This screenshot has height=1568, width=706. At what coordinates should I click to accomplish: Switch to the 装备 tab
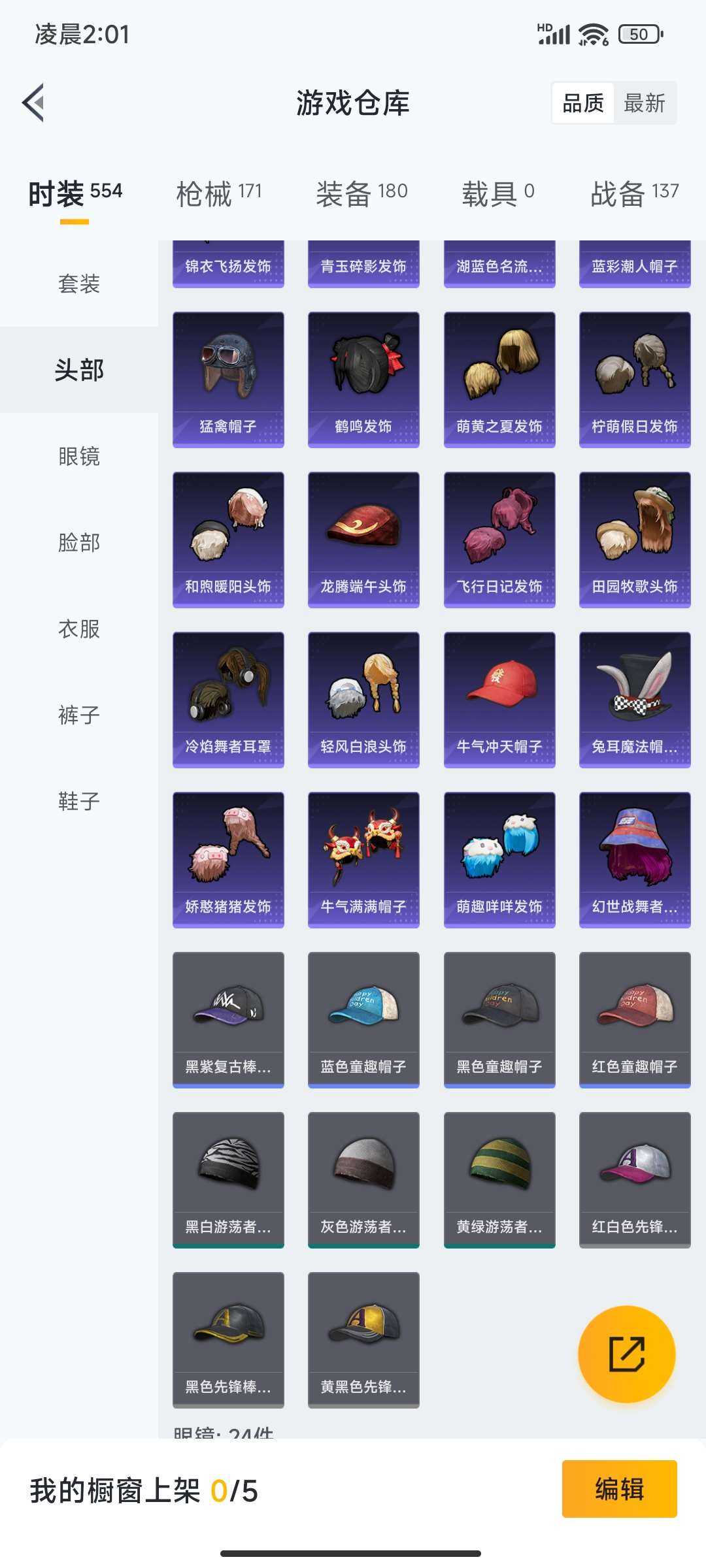click(361, 193)
